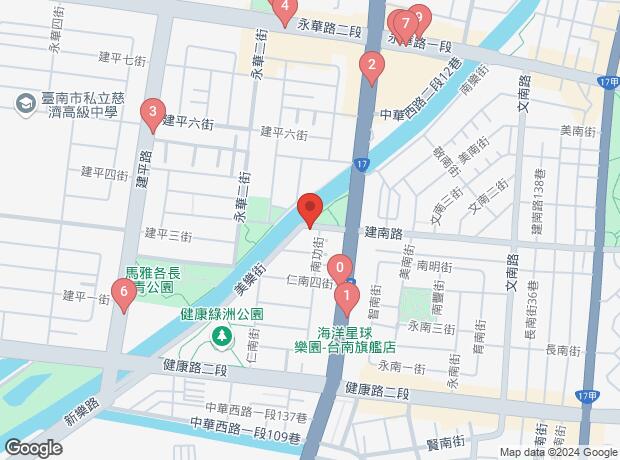
Task: Tap marker 6 near 建平一街
Action: click(123, 293)
